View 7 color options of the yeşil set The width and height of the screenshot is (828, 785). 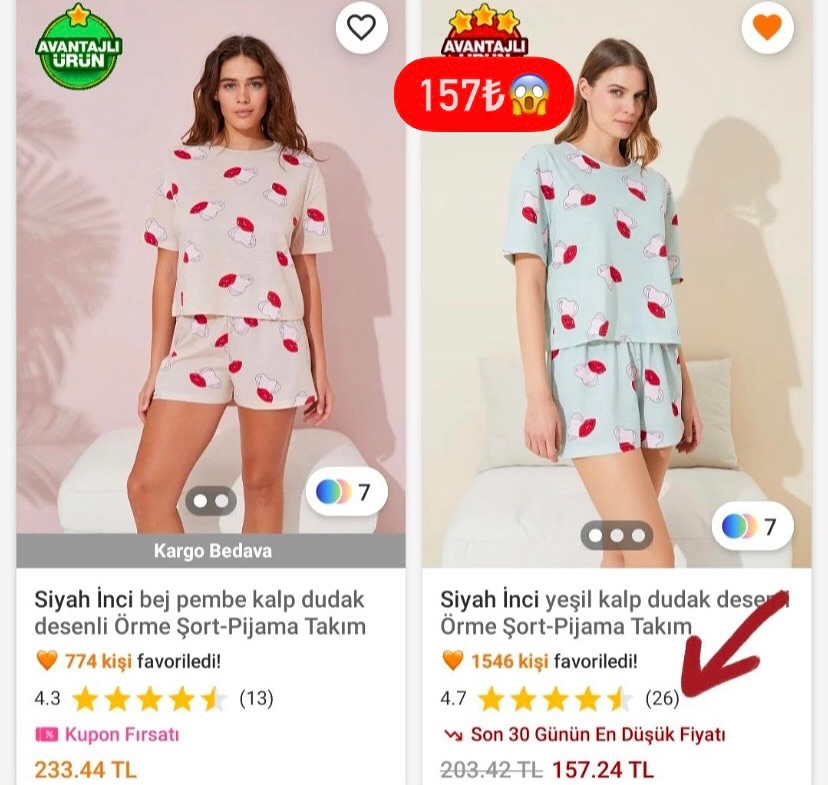752,526
